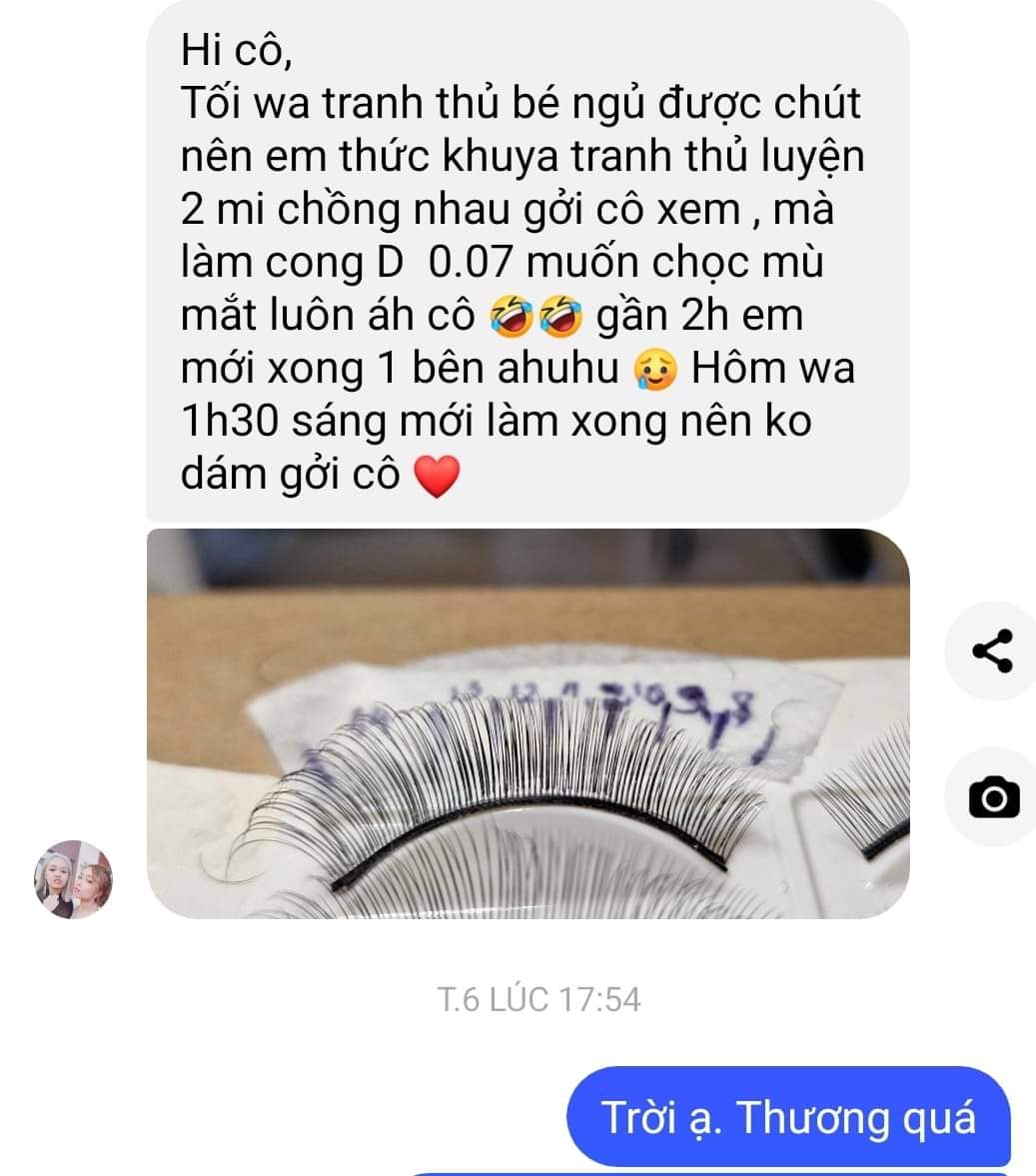1036x1176 pixels.
Task: Open the eyelash photo in full view
Action: pyautogui.click(x=527, y=723)
